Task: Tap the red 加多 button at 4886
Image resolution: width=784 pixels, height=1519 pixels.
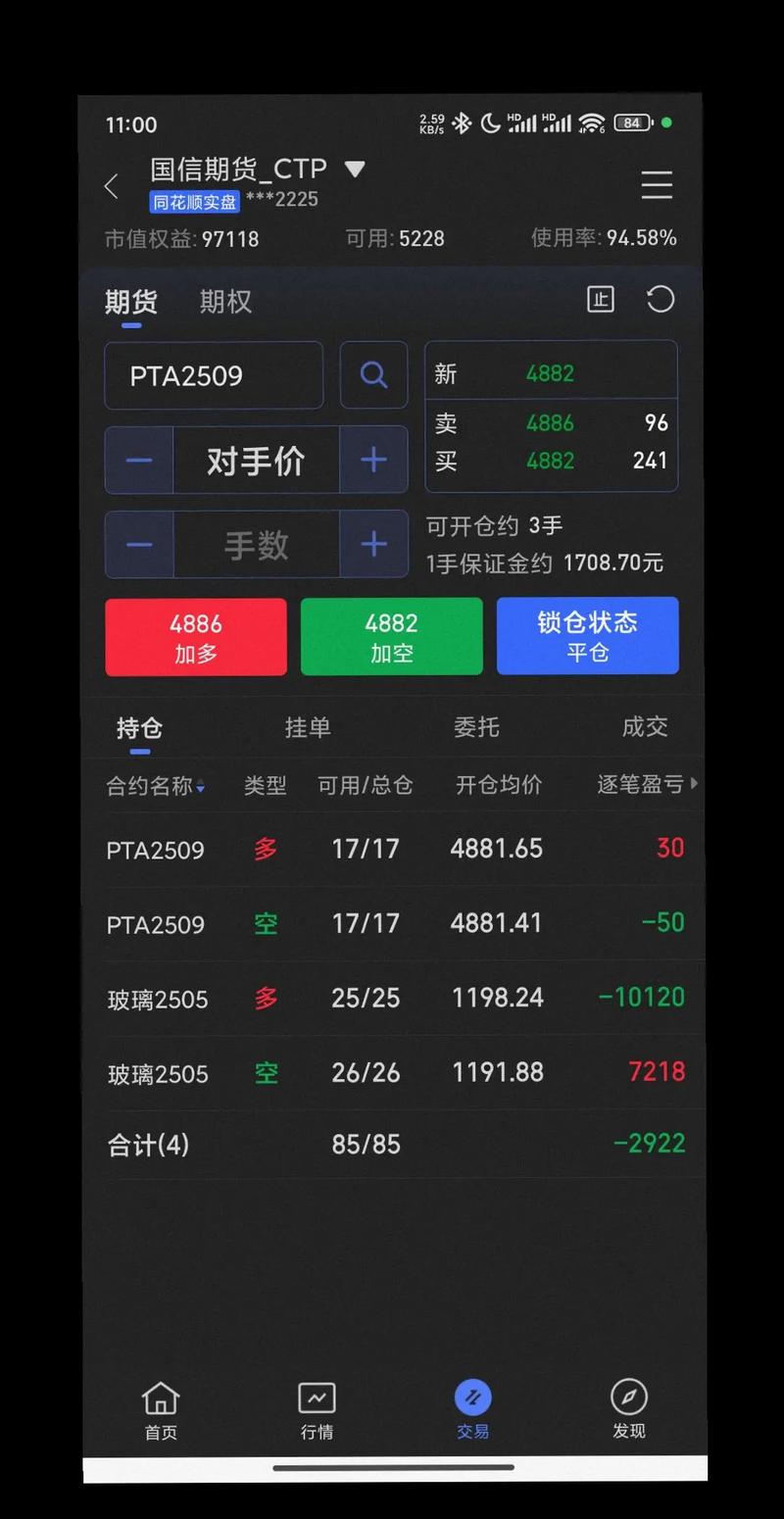Action: [x=196, y=637]
